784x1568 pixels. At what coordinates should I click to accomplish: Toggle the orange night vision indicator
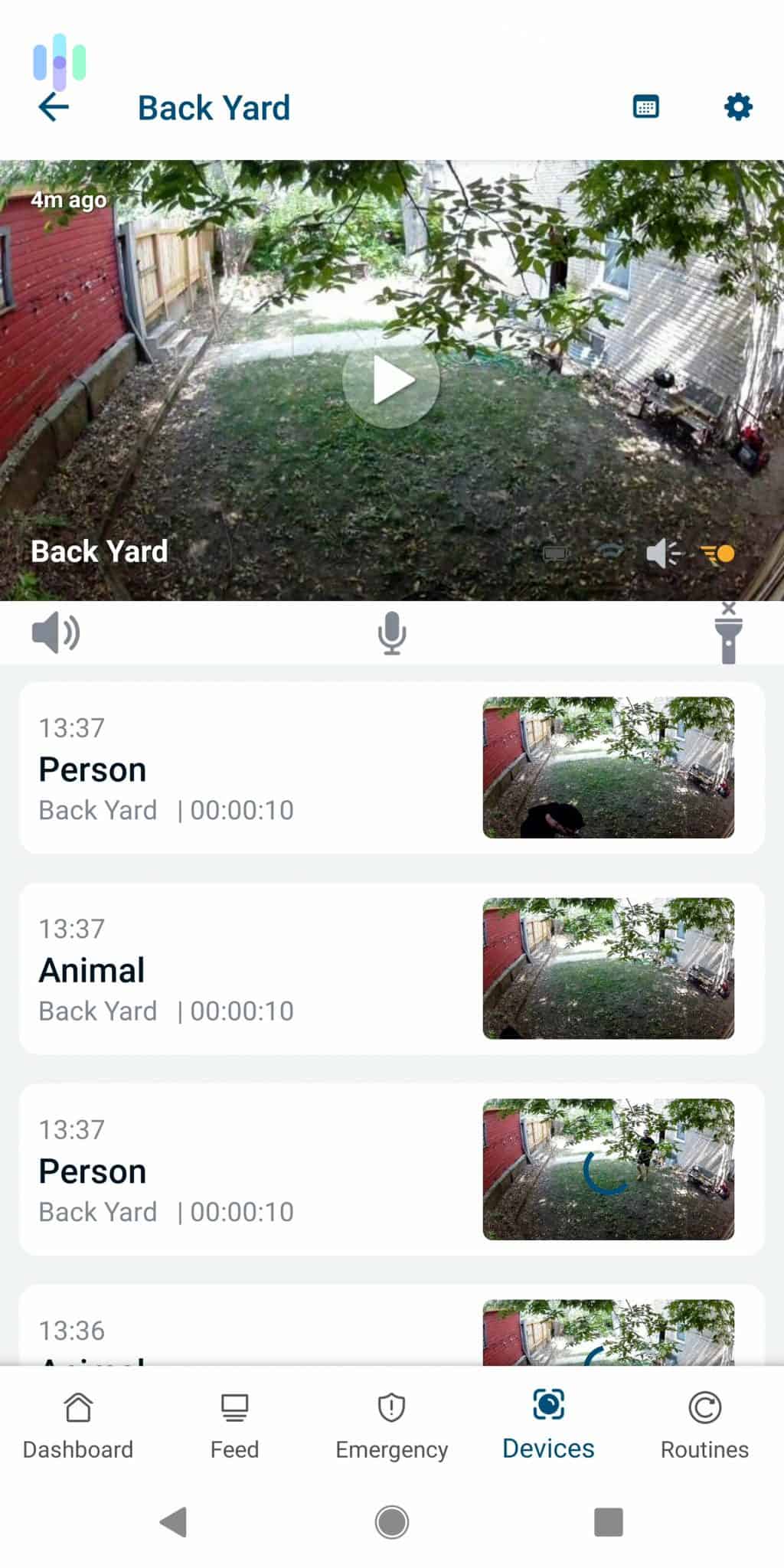point(717,553)
